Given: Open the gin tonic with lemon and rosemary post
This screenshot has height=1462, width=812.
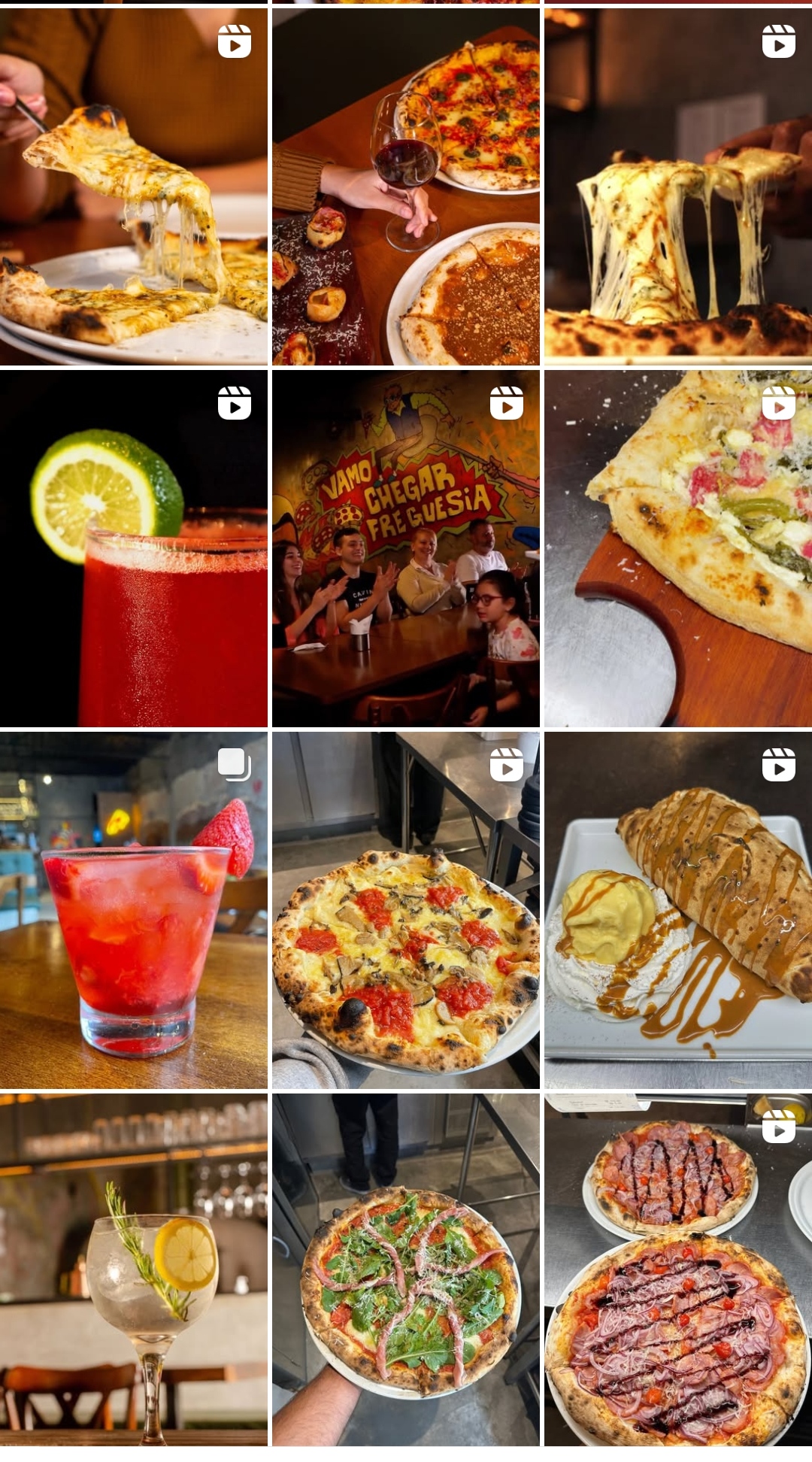Looking at the screenshot, I should tap(133, 1269).
